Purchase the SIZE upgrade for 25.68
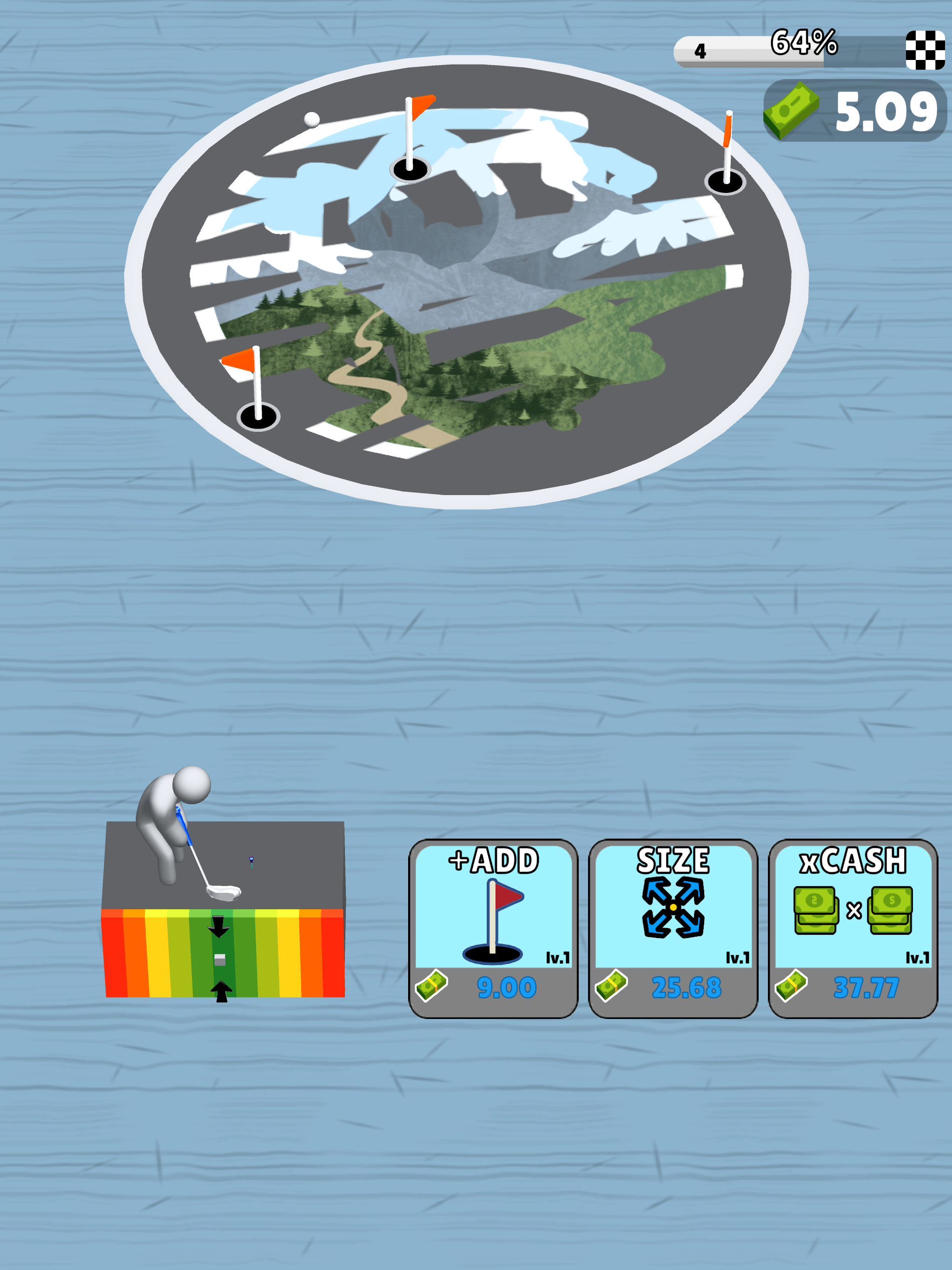This screenshot has width=952, height=1270. pyautogui.click(x=672, y=927)
